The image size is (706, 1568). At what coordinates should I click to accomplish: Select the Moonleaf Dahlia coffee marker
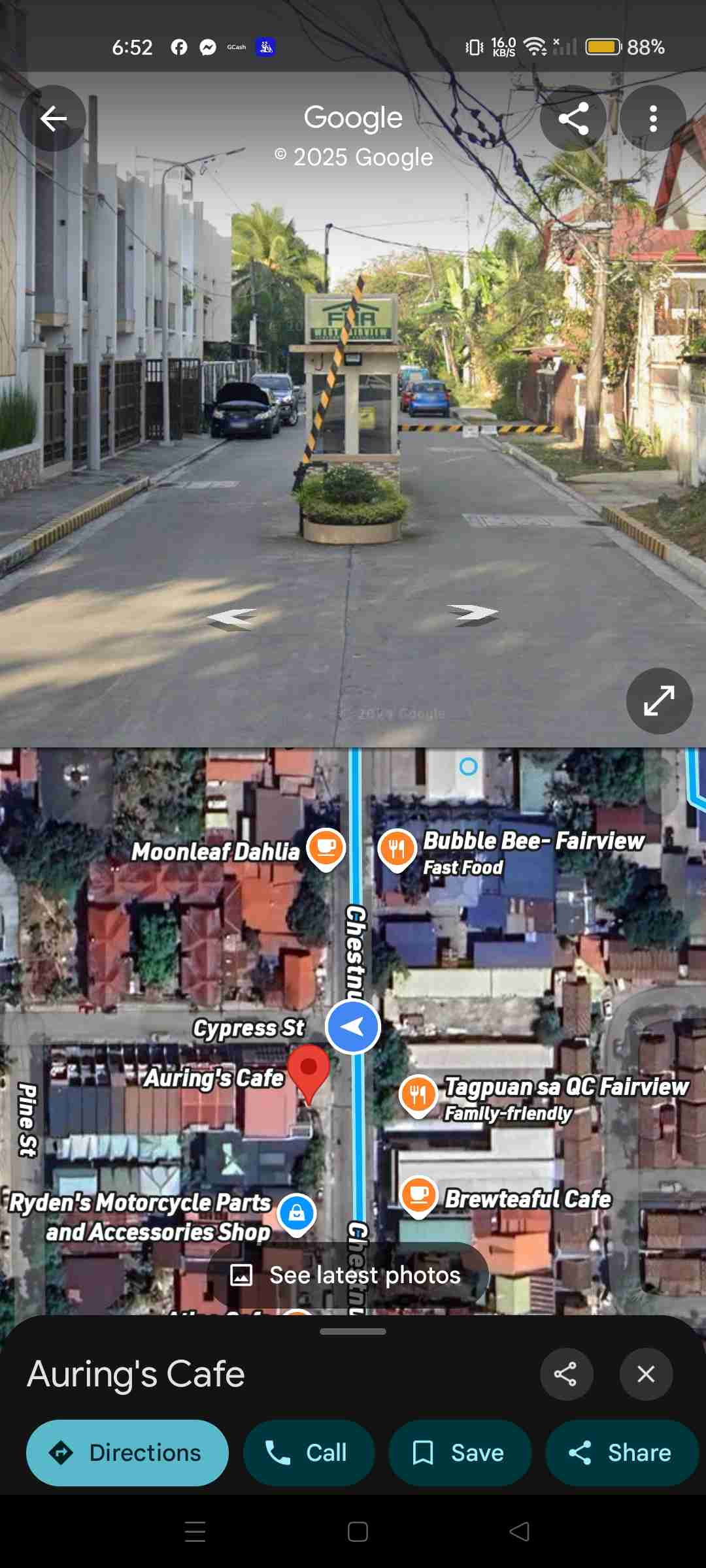point(327,847)
